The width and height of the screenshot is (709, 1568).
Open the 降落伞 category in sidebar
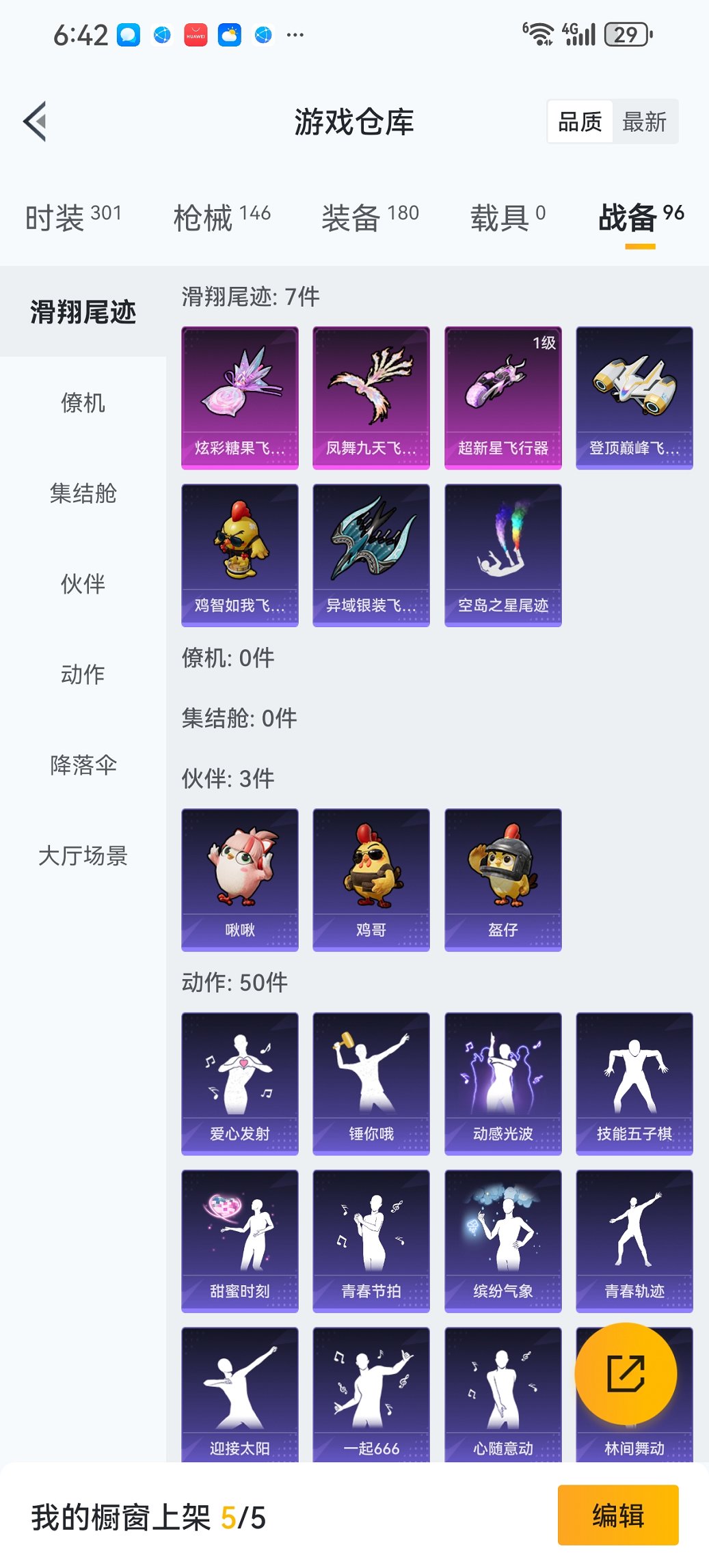click(83, 766)
